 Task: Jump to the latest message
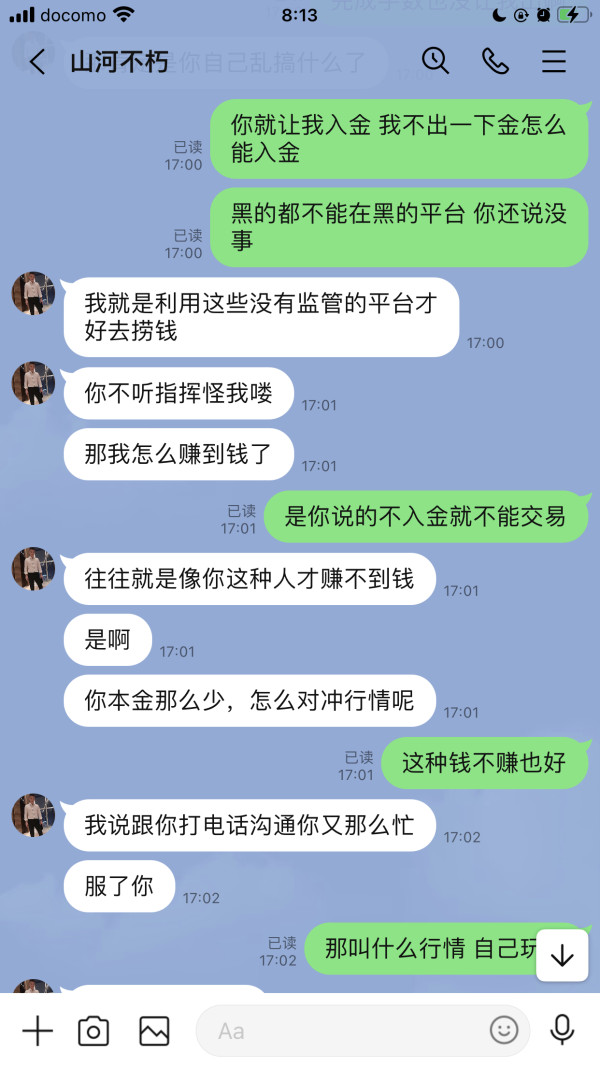click(x=562, y=956)
